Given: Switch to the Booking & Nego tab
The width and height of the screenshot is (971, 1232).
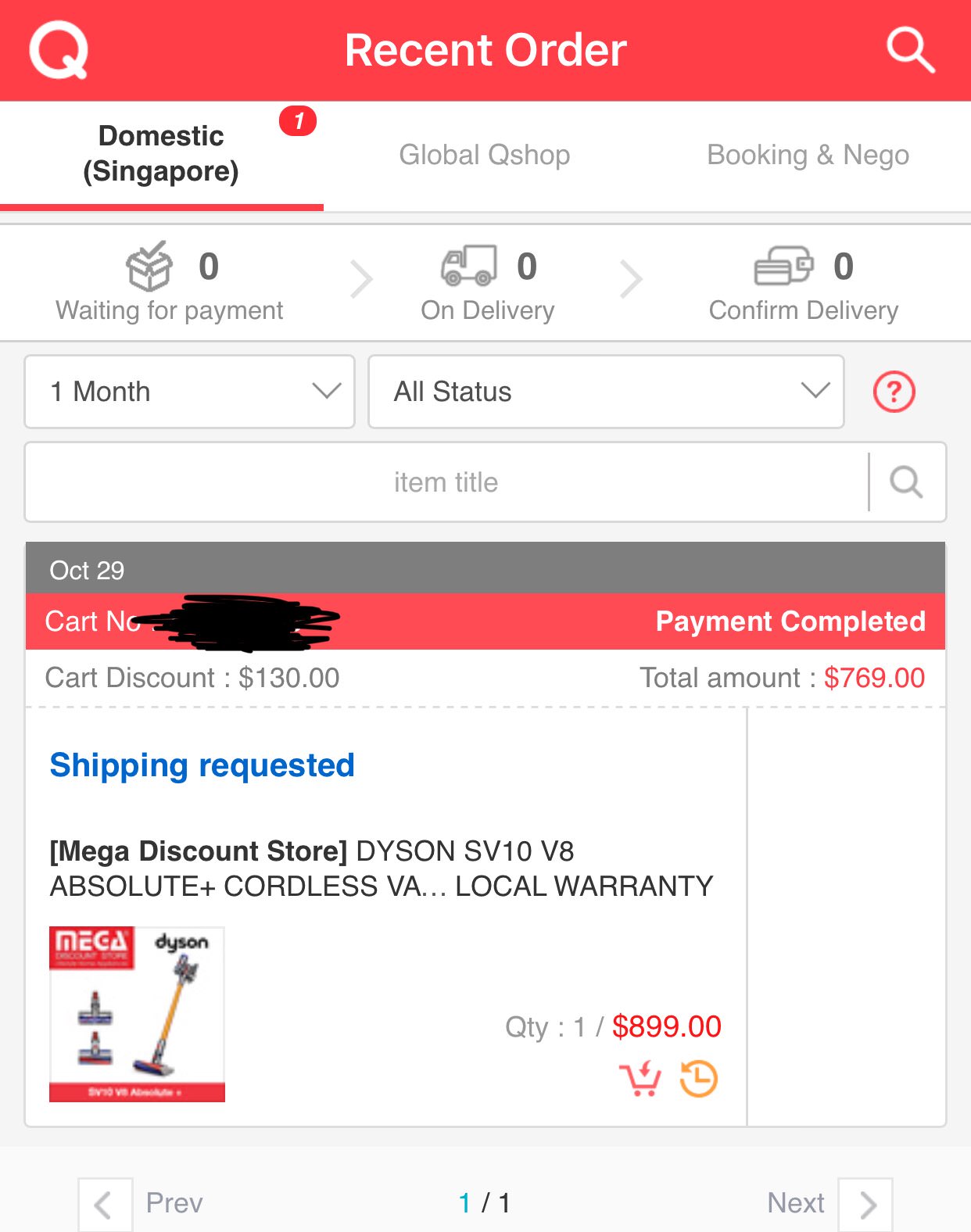Looking at the screenshot, I should click(x=808, y=155).
